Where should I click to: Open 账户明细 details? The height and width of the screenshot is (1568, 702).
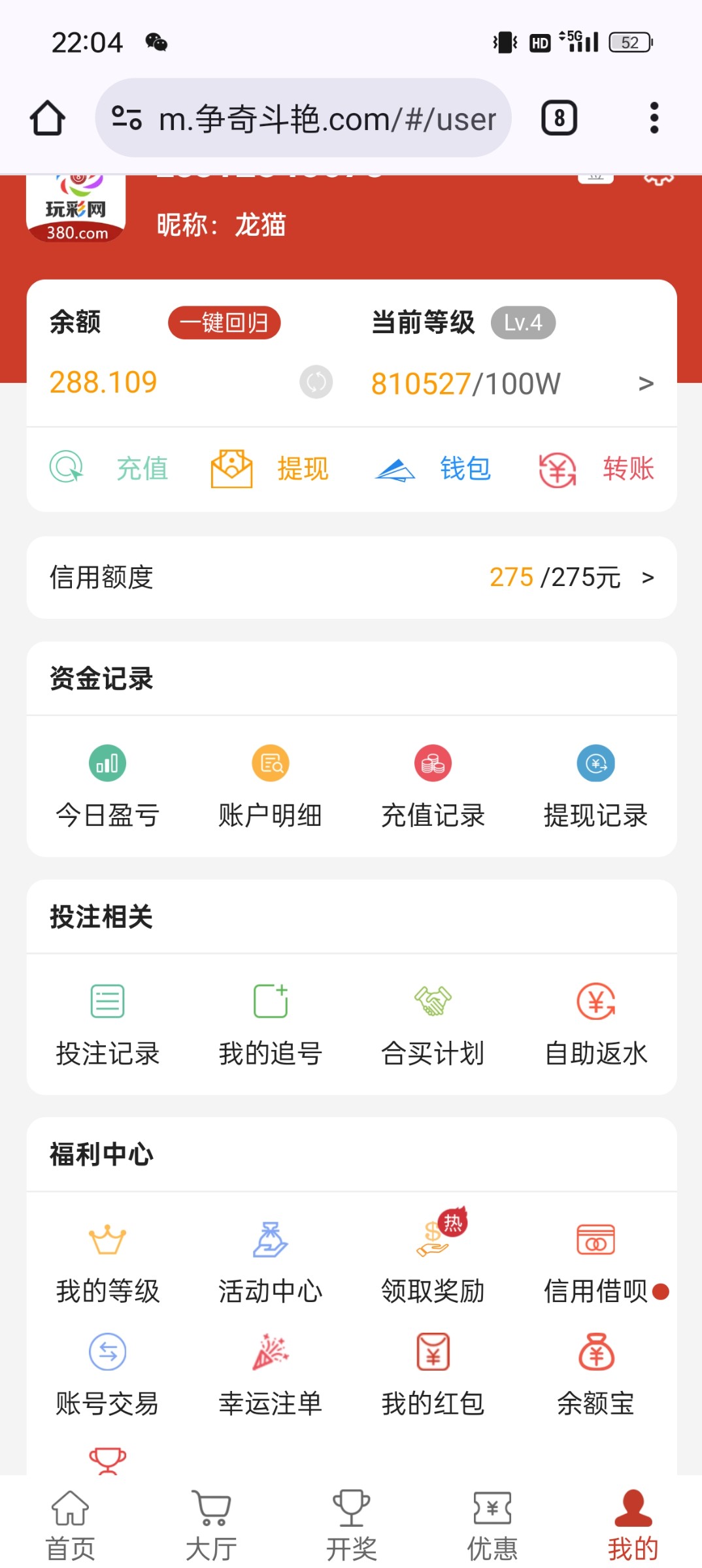(270, 787)
